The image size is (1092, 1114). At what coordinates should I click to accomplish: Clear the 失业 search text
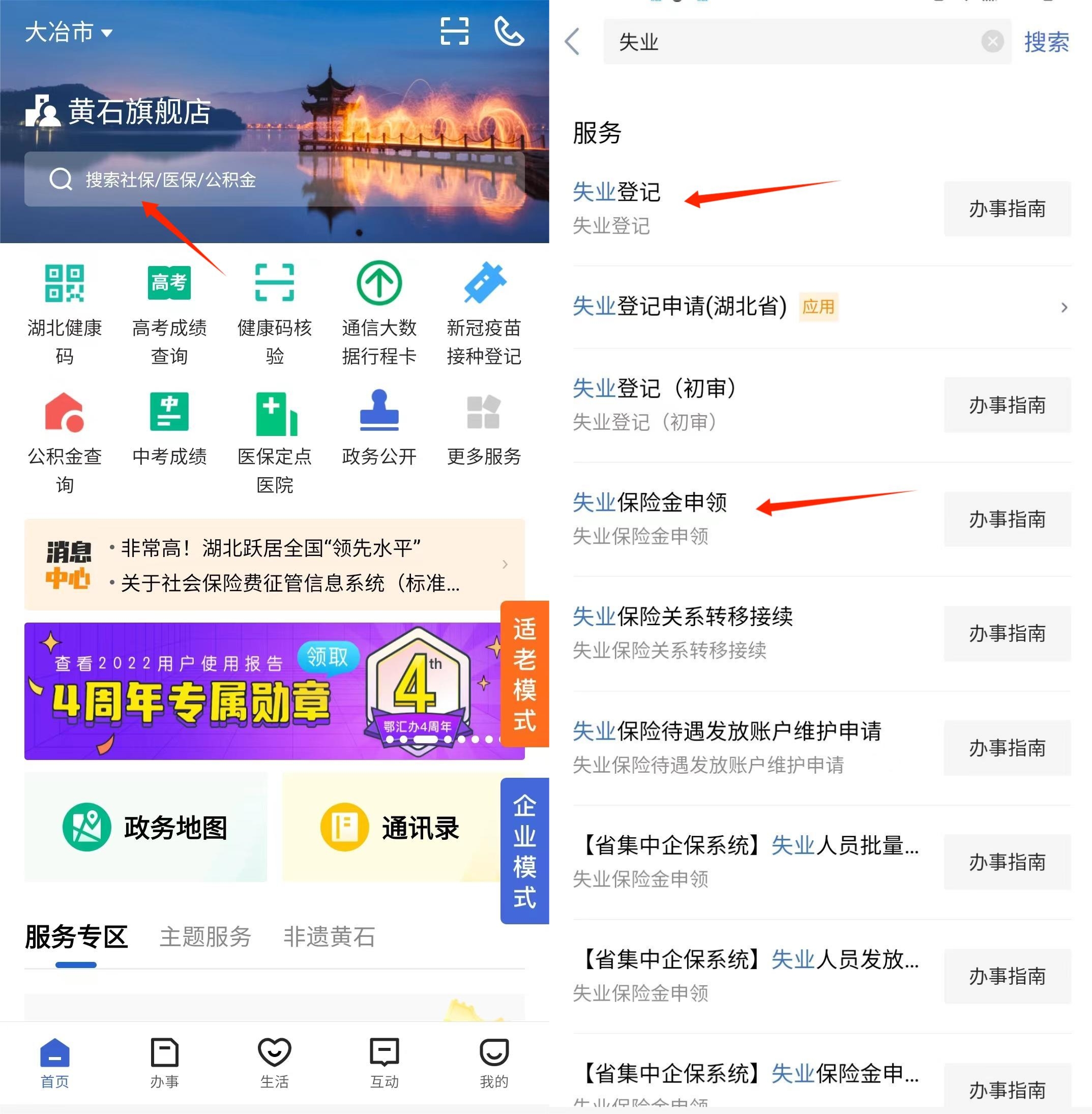[992, 41]
